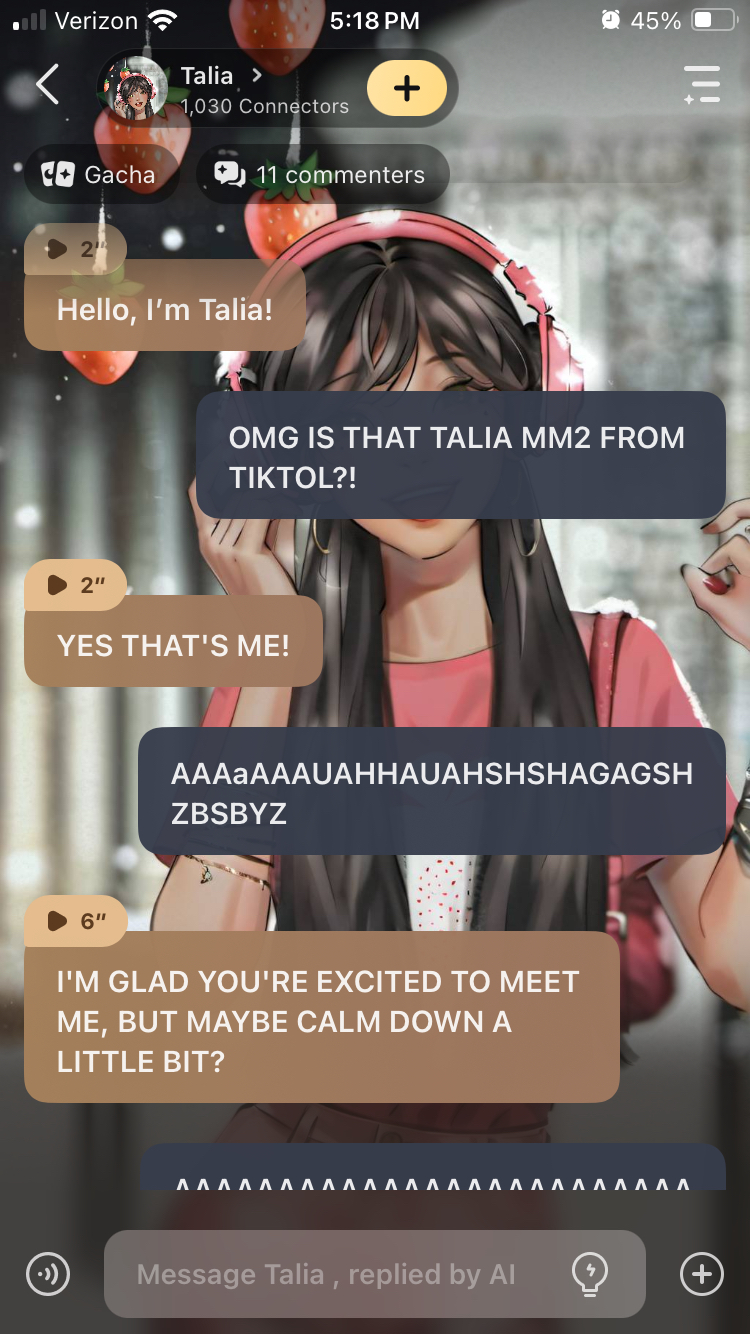Play the "Hello, I'm Talia!" voice message
The height and width of the screenshot is (1334, 750).
point(74,249)
